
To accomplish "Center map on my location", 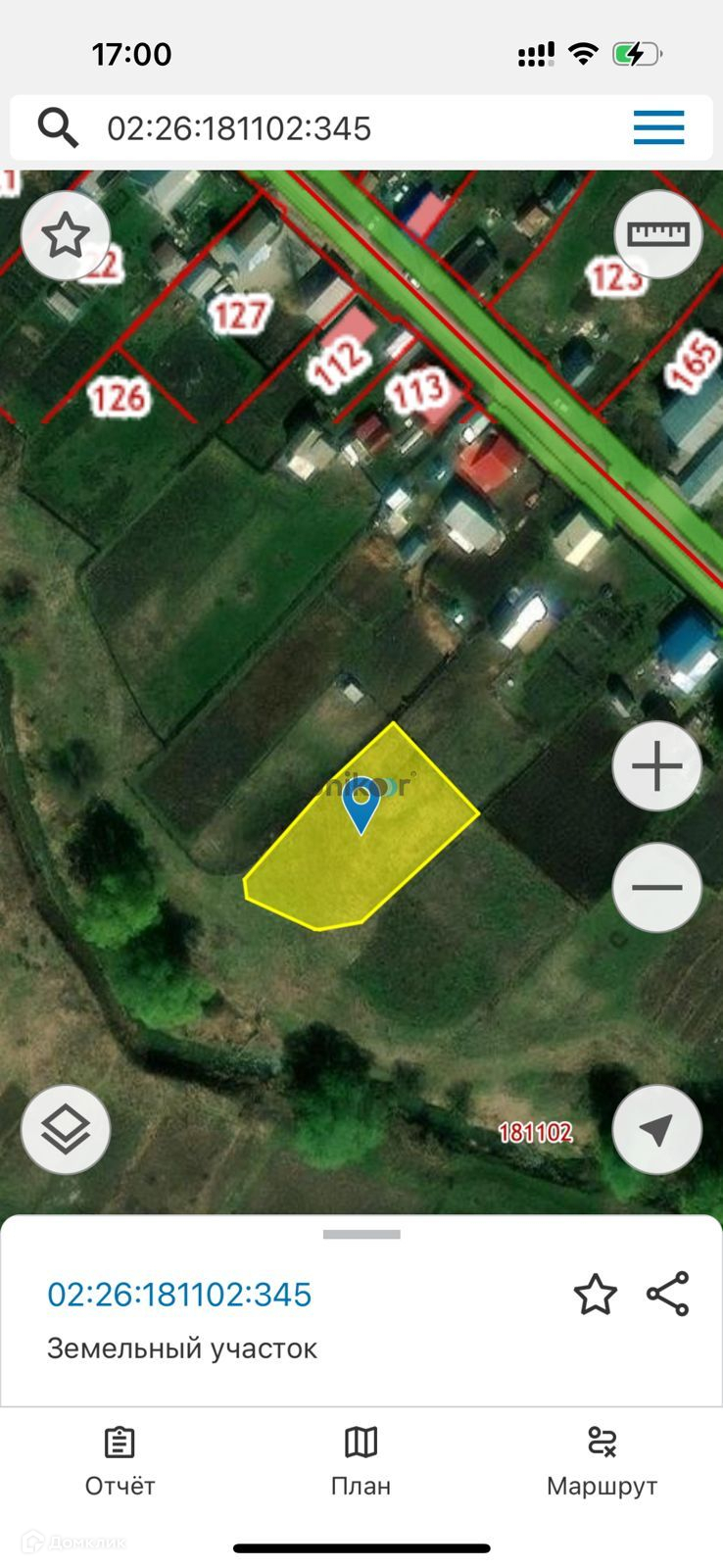I will pos(657,1130).
